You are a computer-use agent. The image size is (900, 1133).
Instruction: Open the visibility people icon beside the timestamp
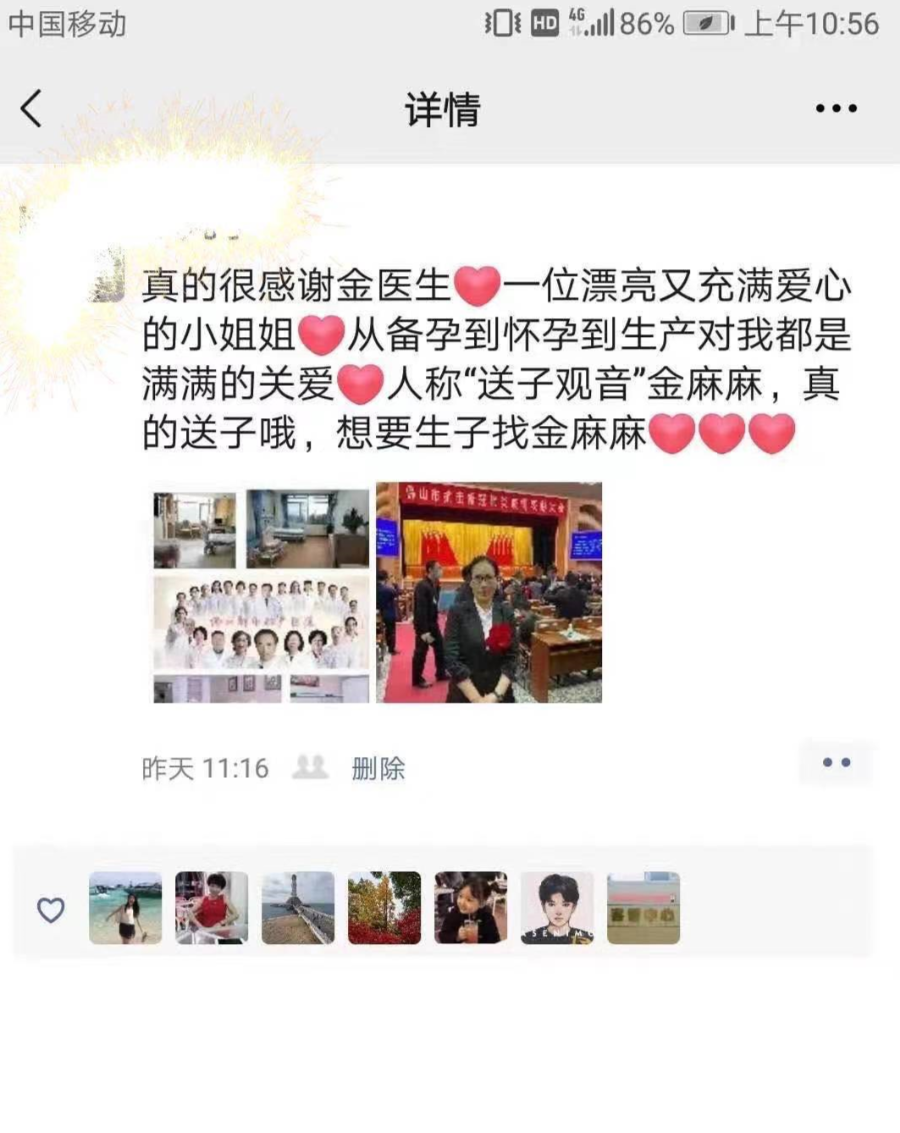coord(310,768)
